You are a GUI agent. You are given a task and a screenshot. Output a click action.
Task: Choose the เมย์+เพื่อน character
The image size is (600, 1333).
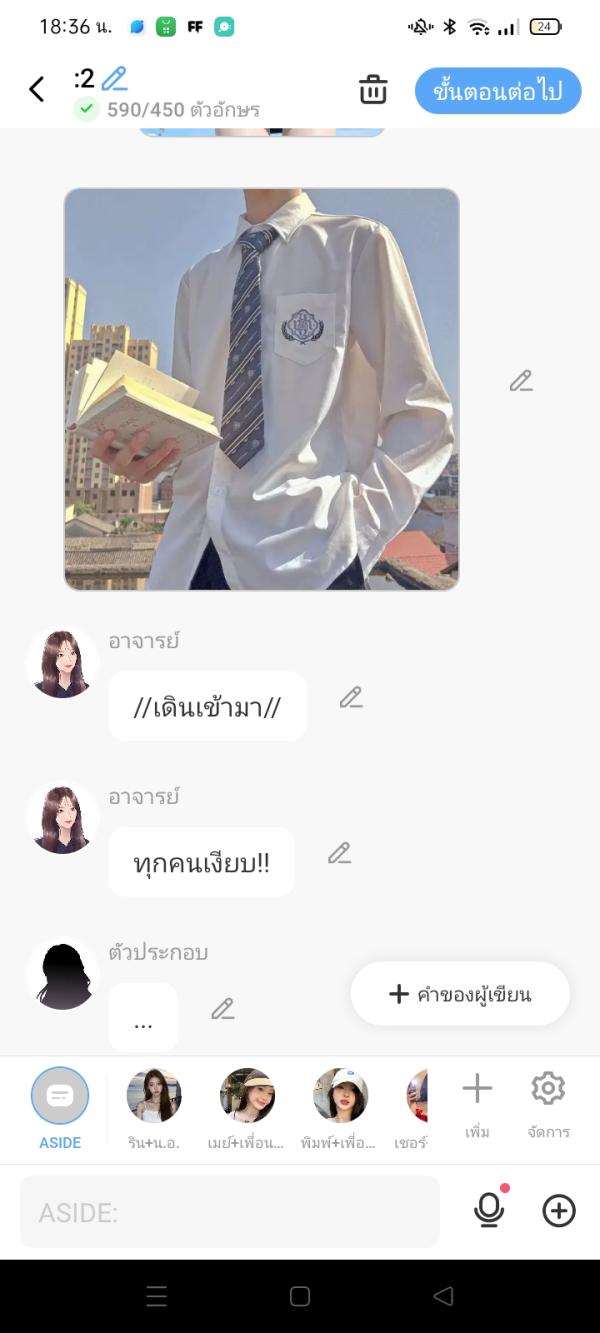247,1106
